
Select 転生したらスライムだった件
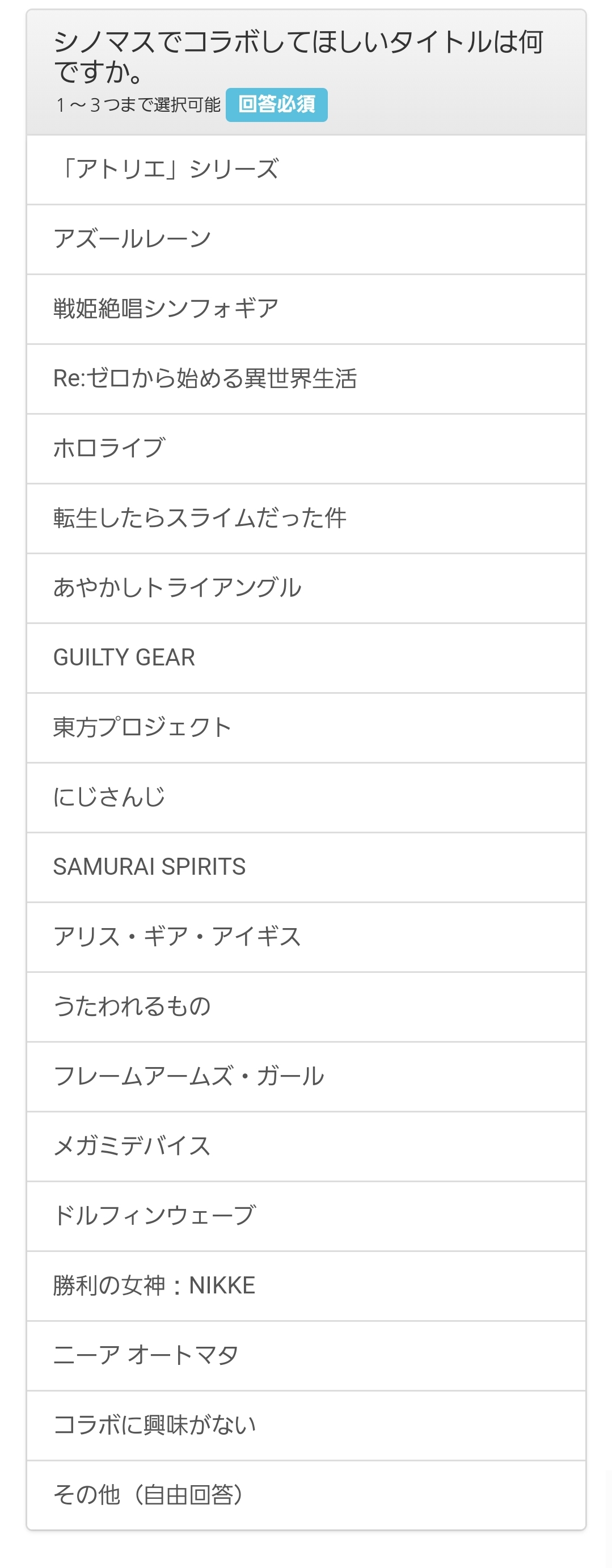tap(305, 518)
